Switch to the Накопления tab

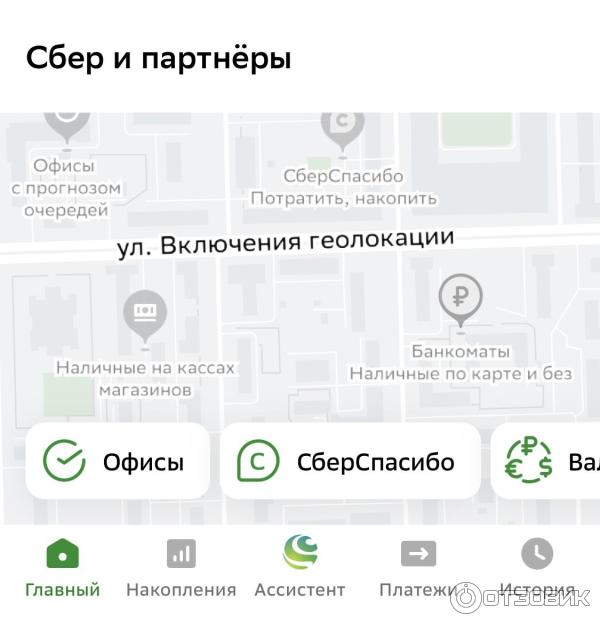[x=181, y=566]
